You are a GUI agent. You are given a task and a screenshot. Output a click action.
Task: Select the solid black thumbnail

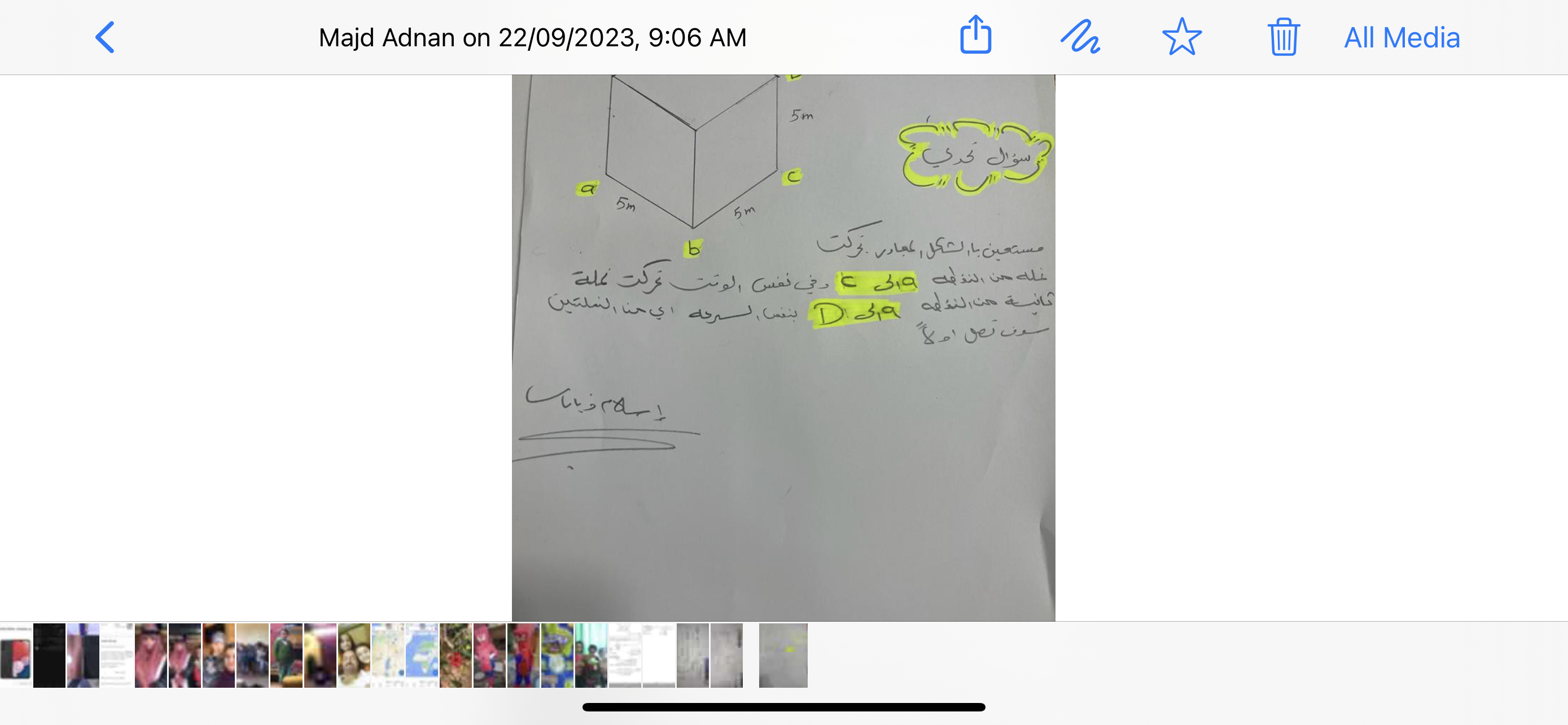[x=49, y=655]
